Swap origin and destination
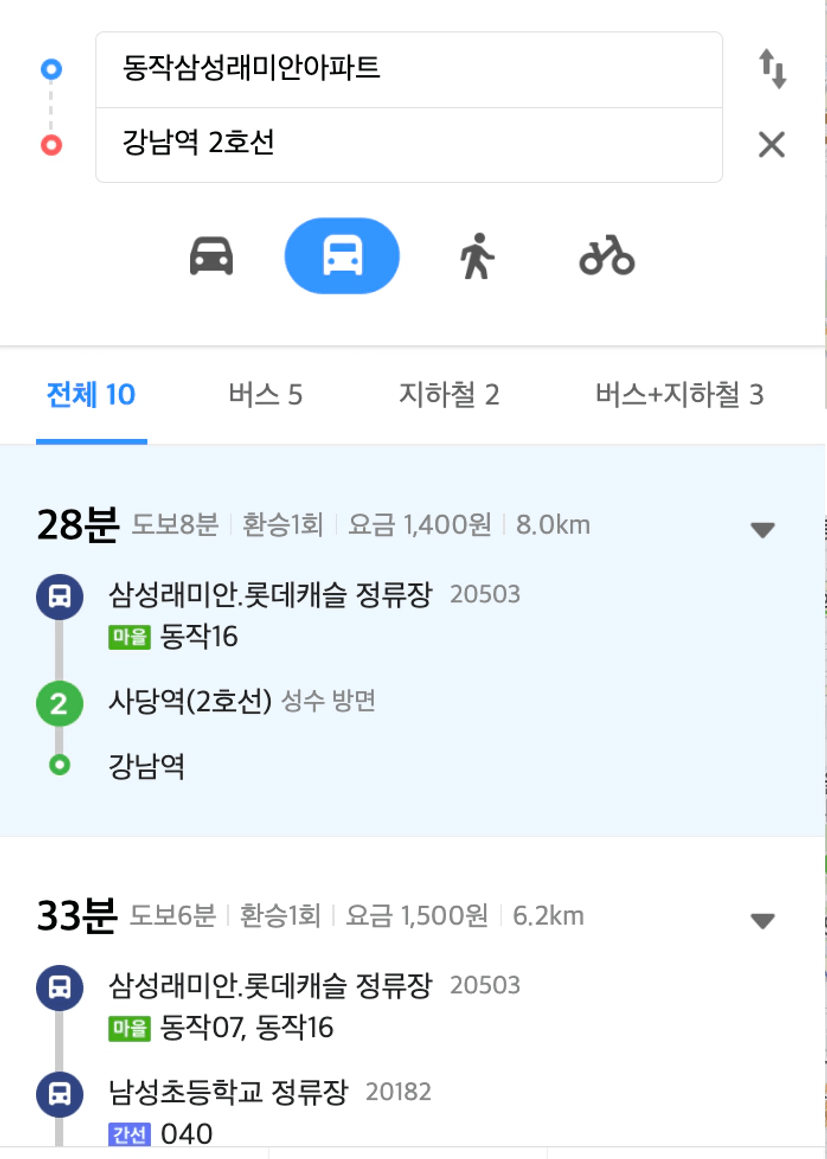The width and height of the screenshot is (827, 1159). click(771, 70)
